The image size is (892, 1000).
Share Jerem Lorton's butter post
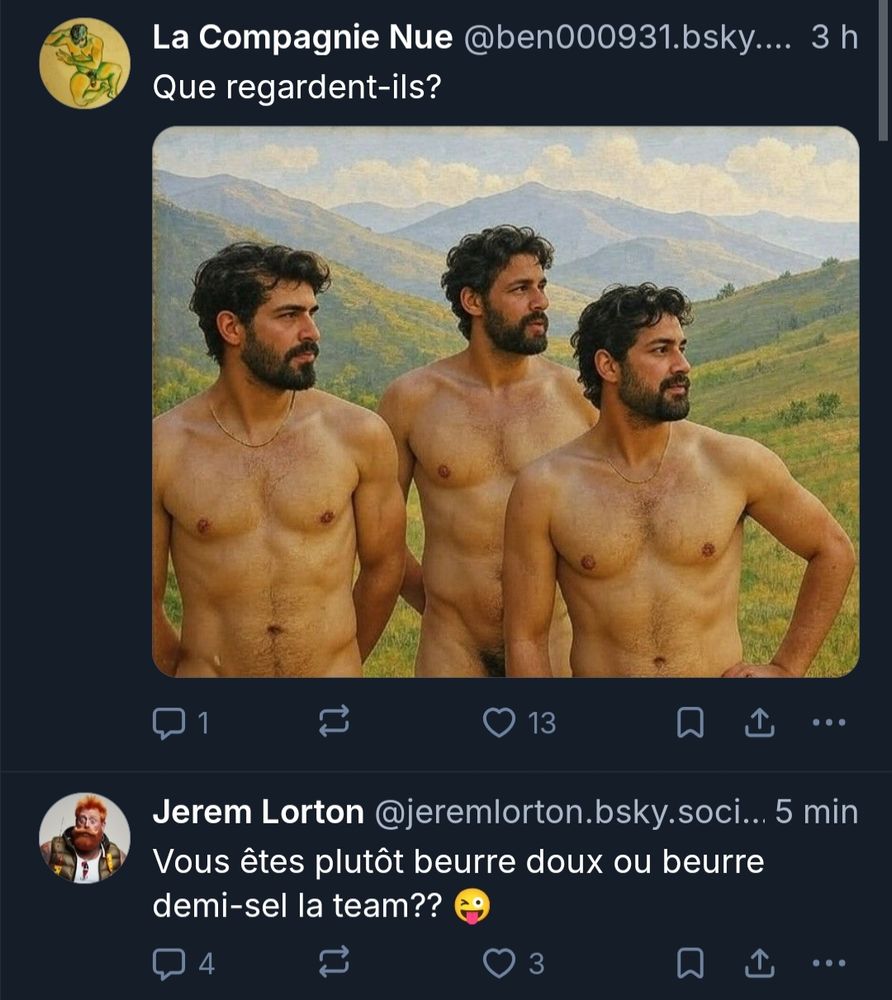tap(759, 963)
